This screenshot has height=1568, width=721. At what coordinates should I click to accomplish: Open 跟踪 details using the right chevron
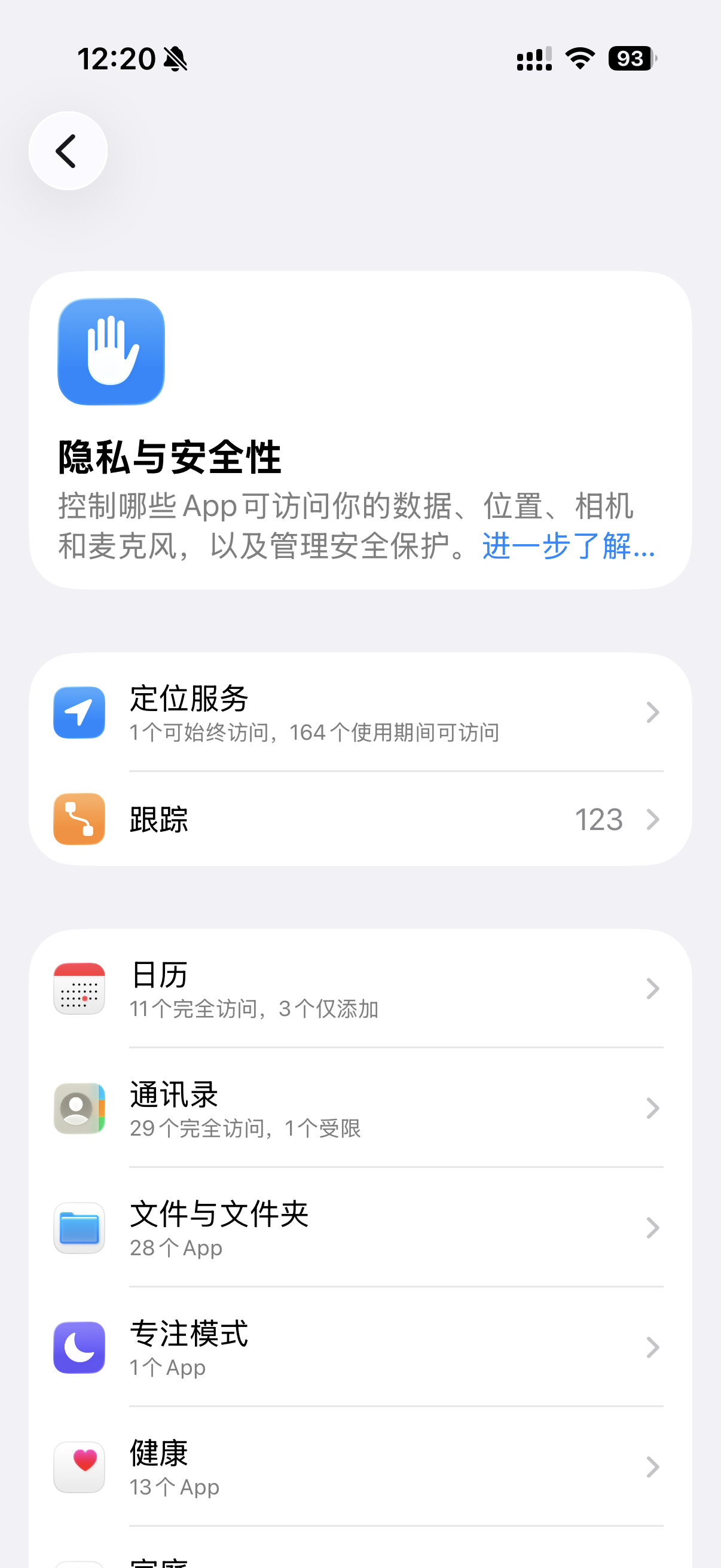[653, 819]
